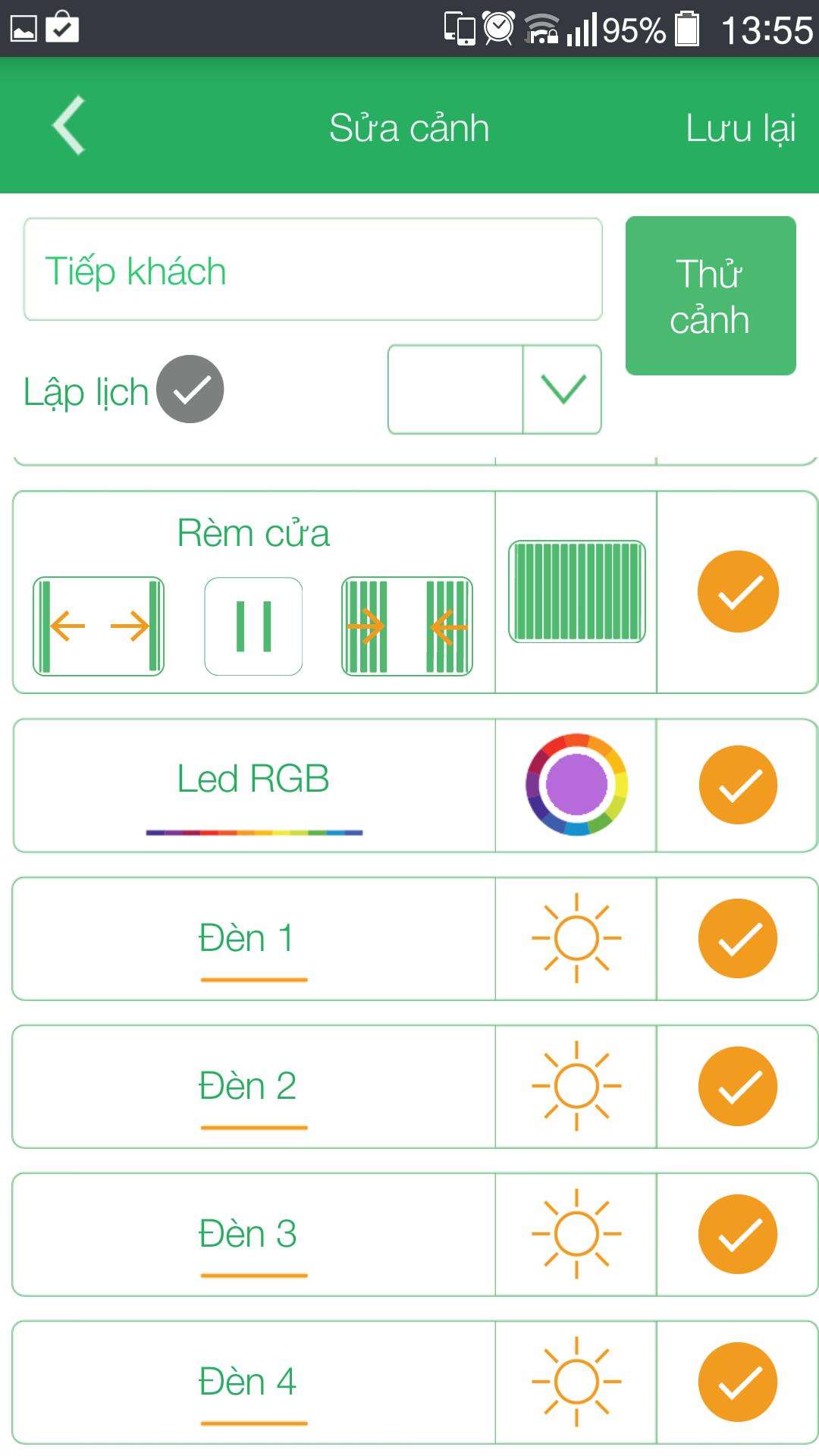Disable the Led RGB checkmark
The image size is (819, 1456).
pyautogui.click(x=738, y=785)
